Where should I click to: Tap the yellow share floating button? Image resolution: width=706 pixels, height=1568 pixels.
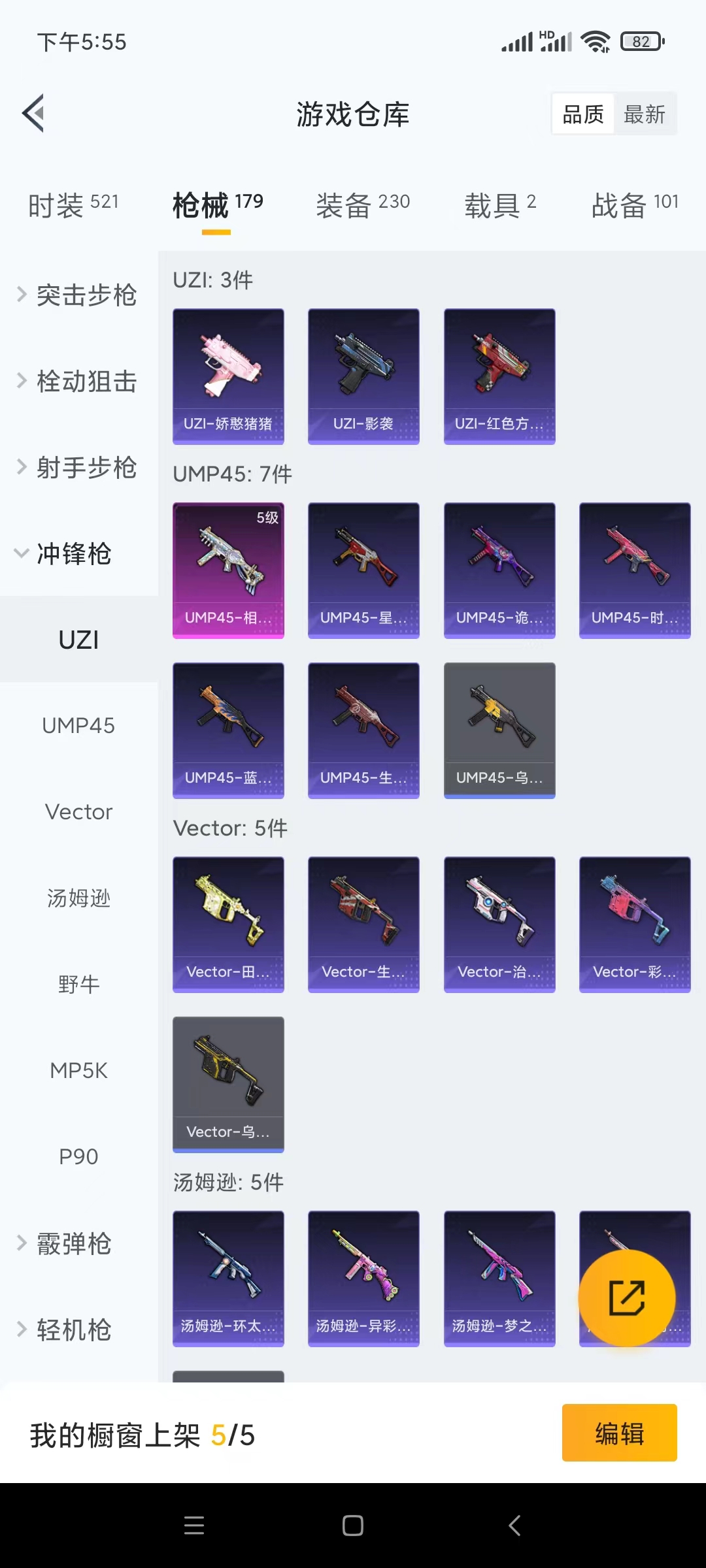click(x=626, y=1298)
